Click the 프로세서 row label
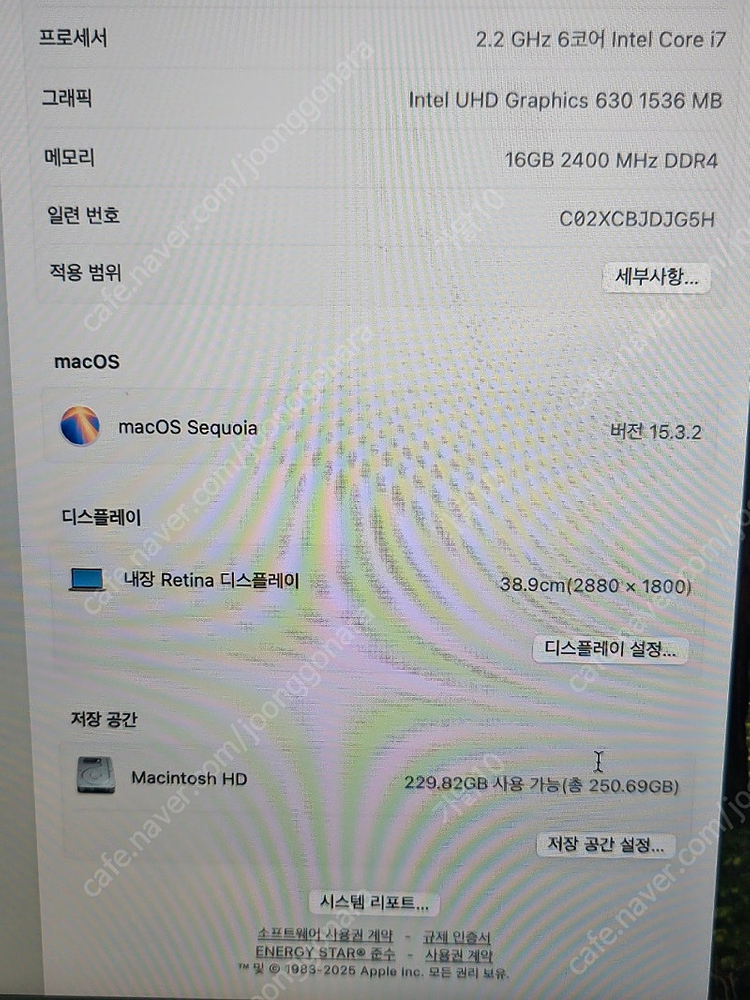Image resolution: width=750 pixels, height=1000 pixels. pyautogui.click(x=74, y=39)
